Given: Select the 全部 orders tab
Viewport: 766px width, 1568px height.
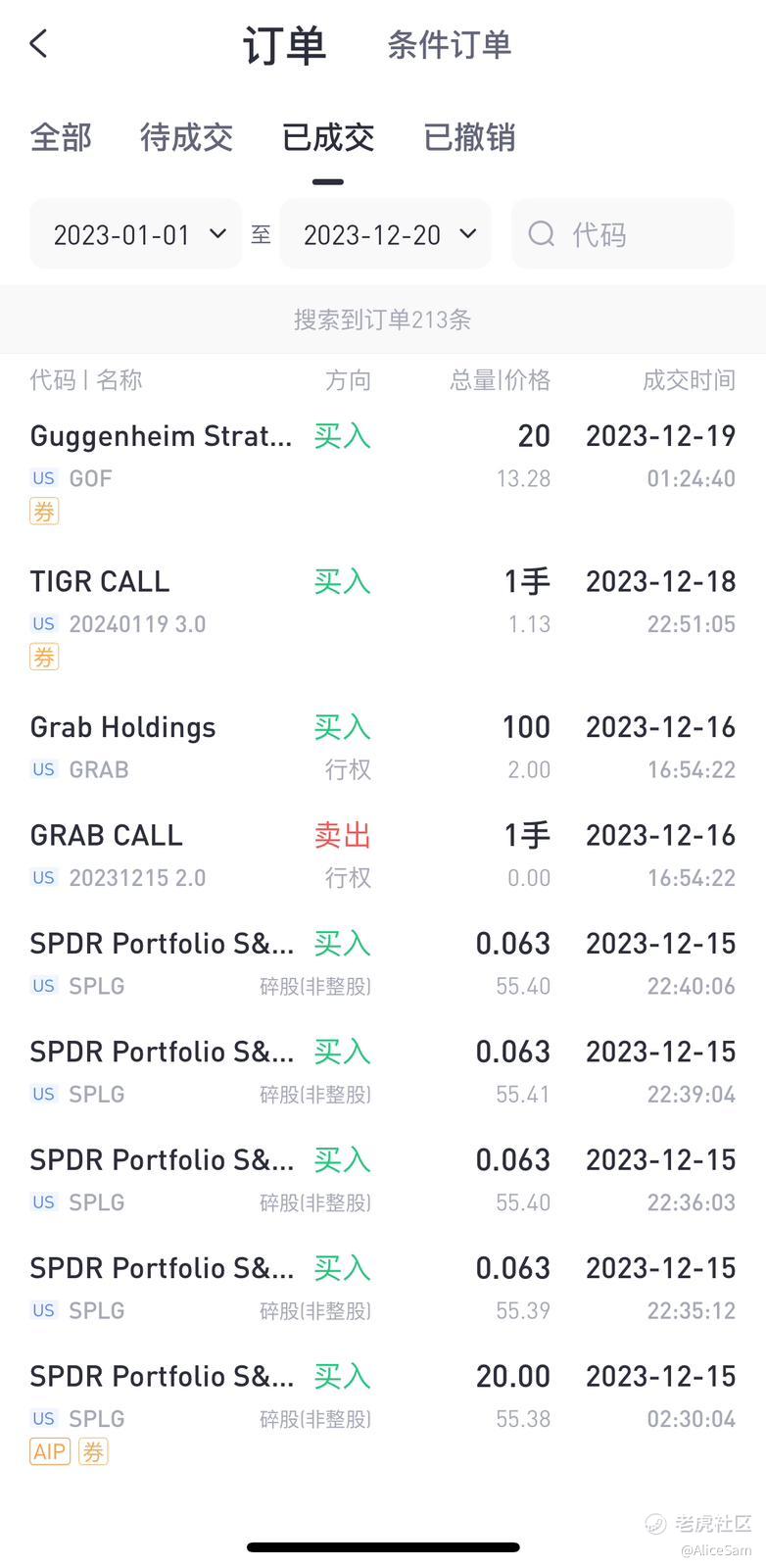Looking at the screenshot, I should (x=61, y=137).
